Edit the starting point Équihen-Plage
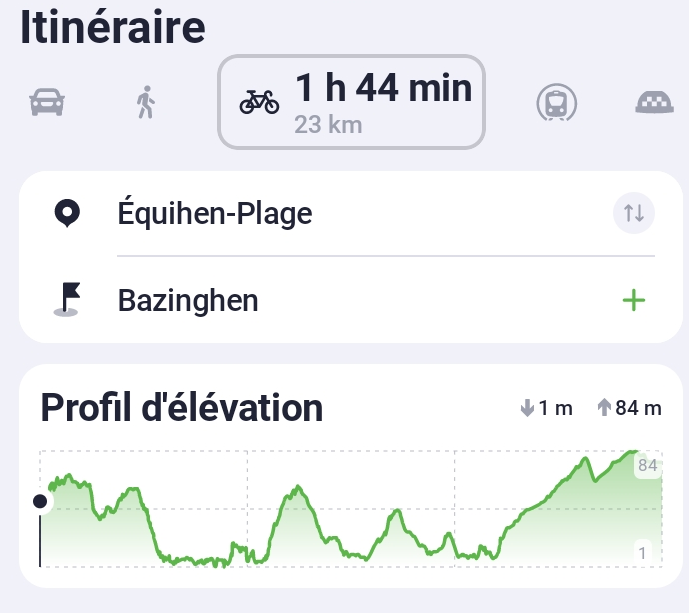Viewport: 689px width, 613px height. click(215, 213)
